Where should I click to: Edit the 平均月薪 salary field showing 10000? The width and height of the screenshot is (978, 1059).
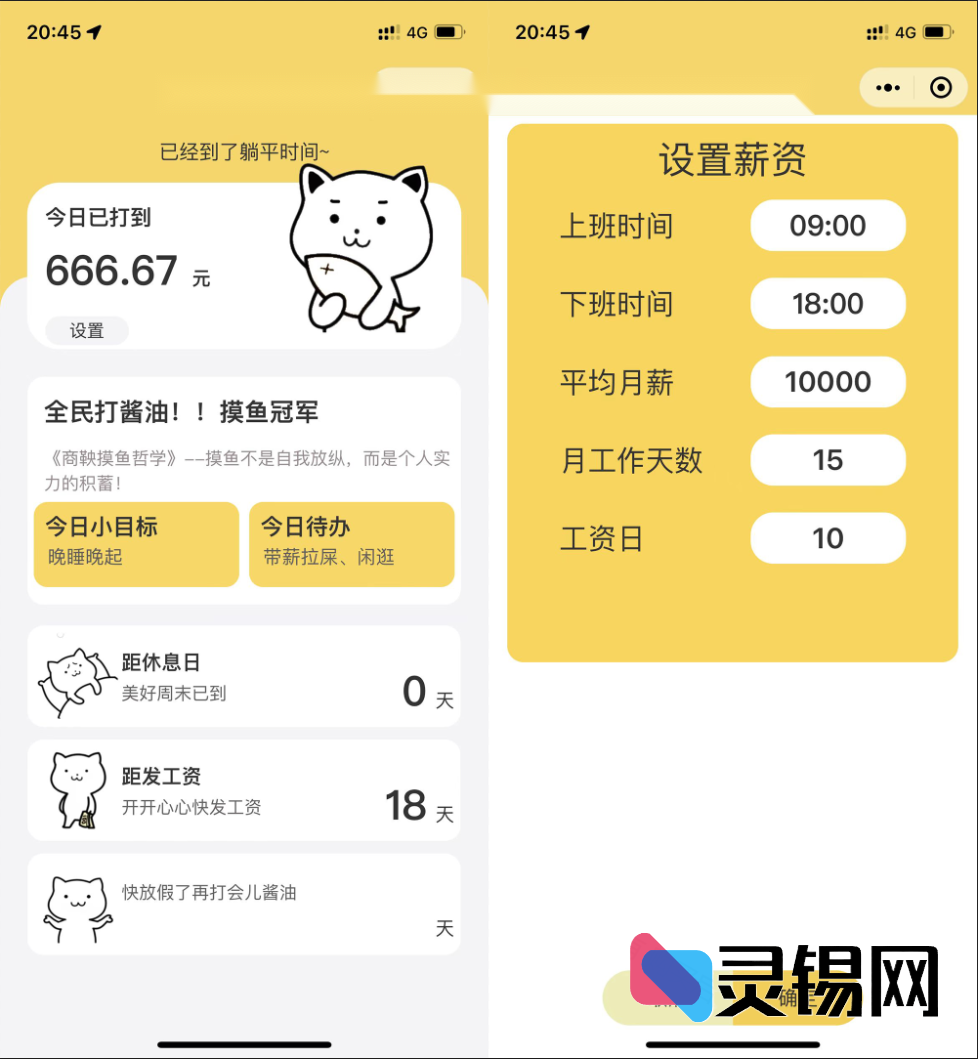coord(827,382)
